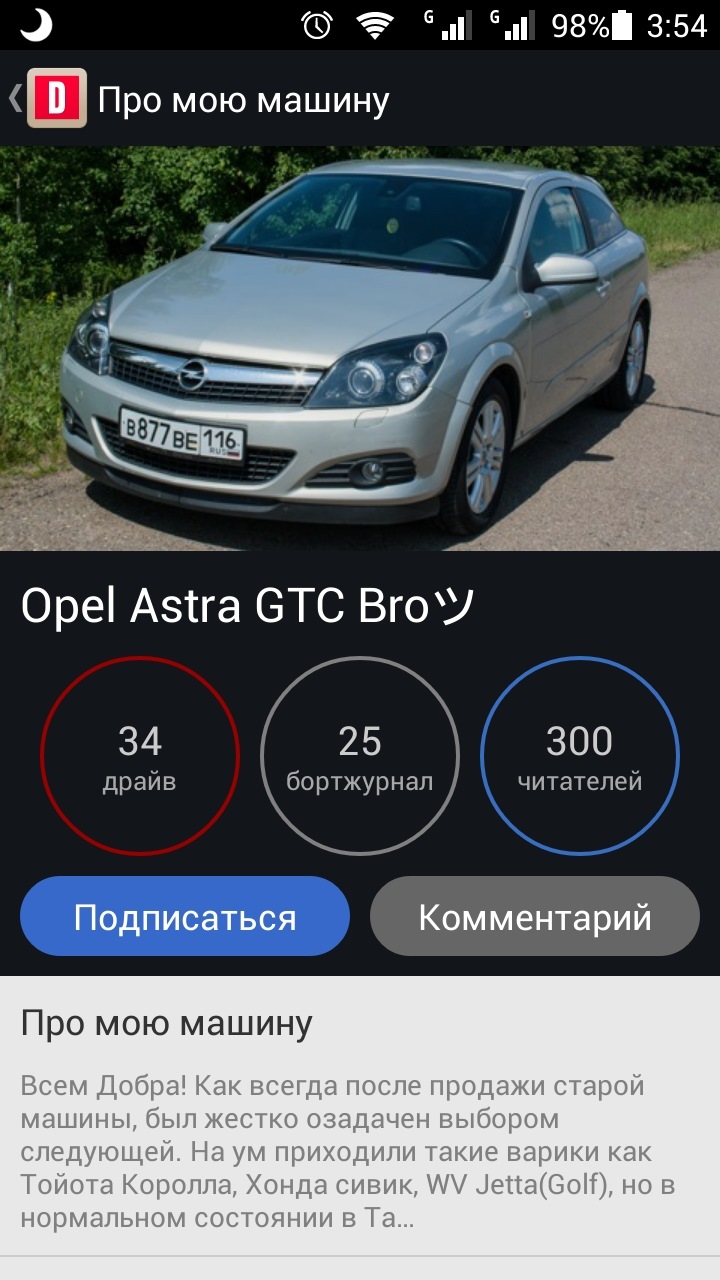Open the 25 бортжурнал counter circle

pos(360,757)
